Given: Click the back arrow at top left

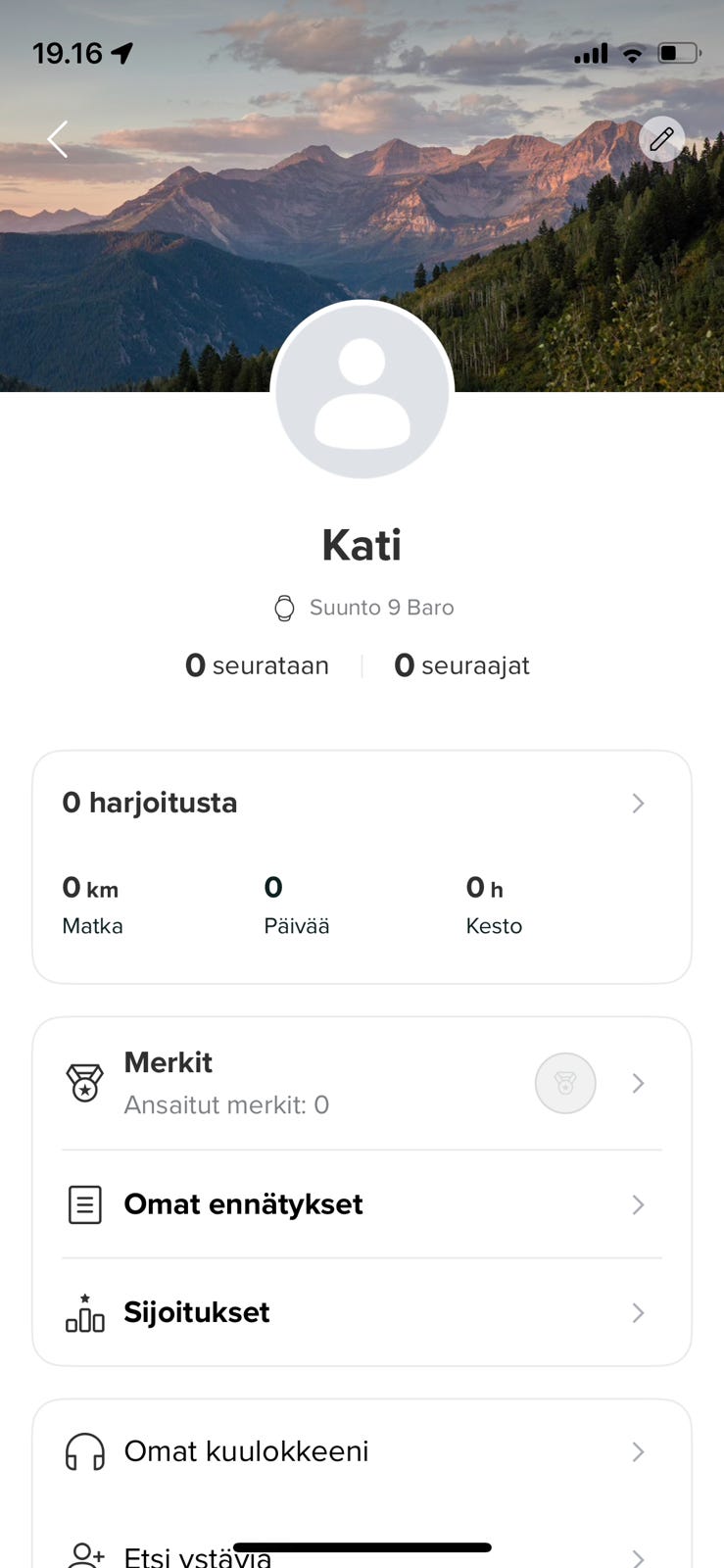Looking at the screenshot, I should 57,139.
